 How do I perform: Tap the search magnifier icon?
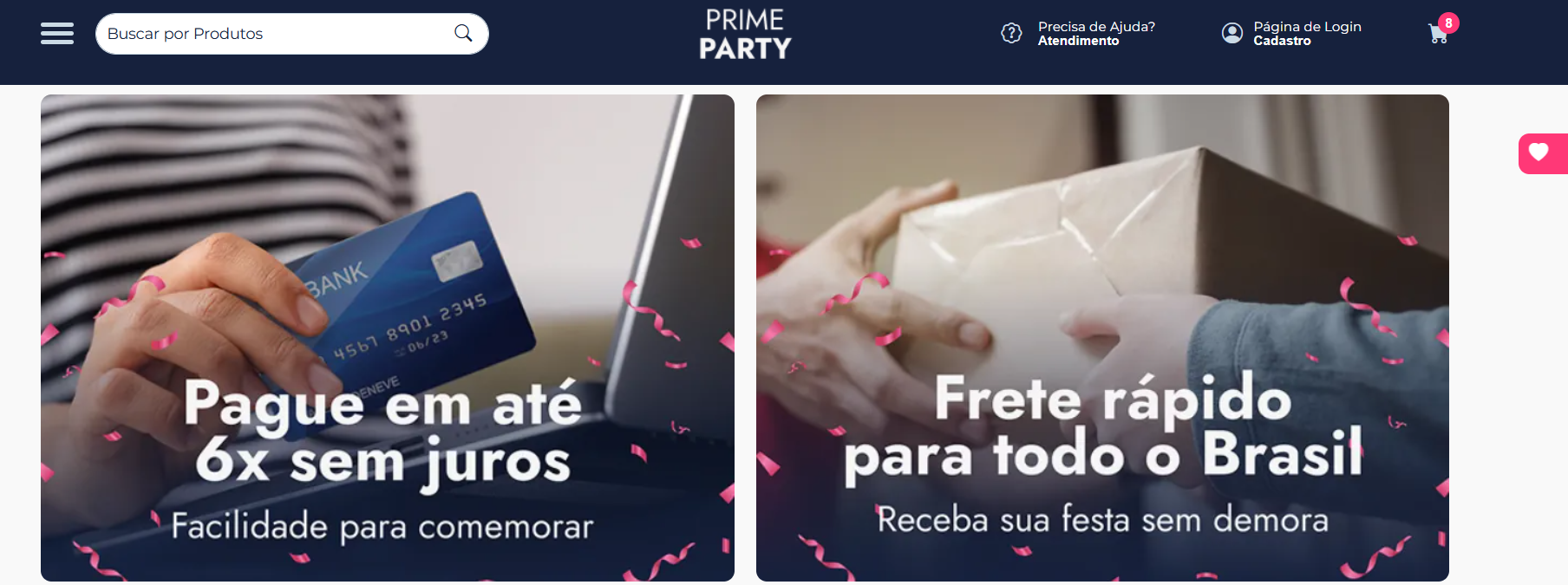pos(463,34)
